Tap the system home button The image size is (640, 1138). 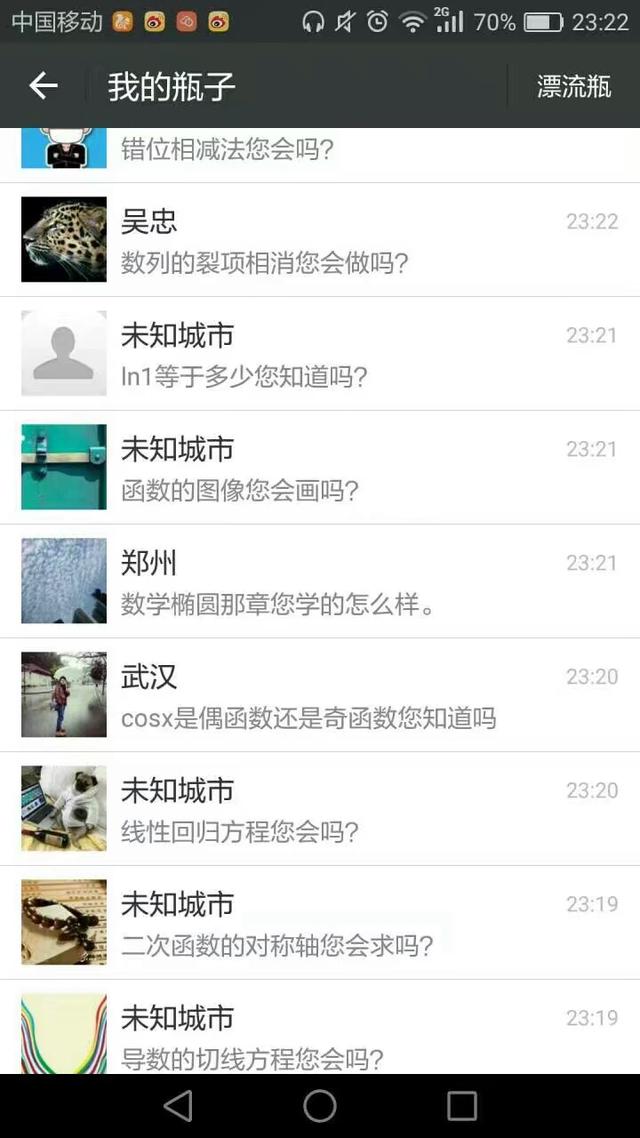click(x=320, y=1106)
